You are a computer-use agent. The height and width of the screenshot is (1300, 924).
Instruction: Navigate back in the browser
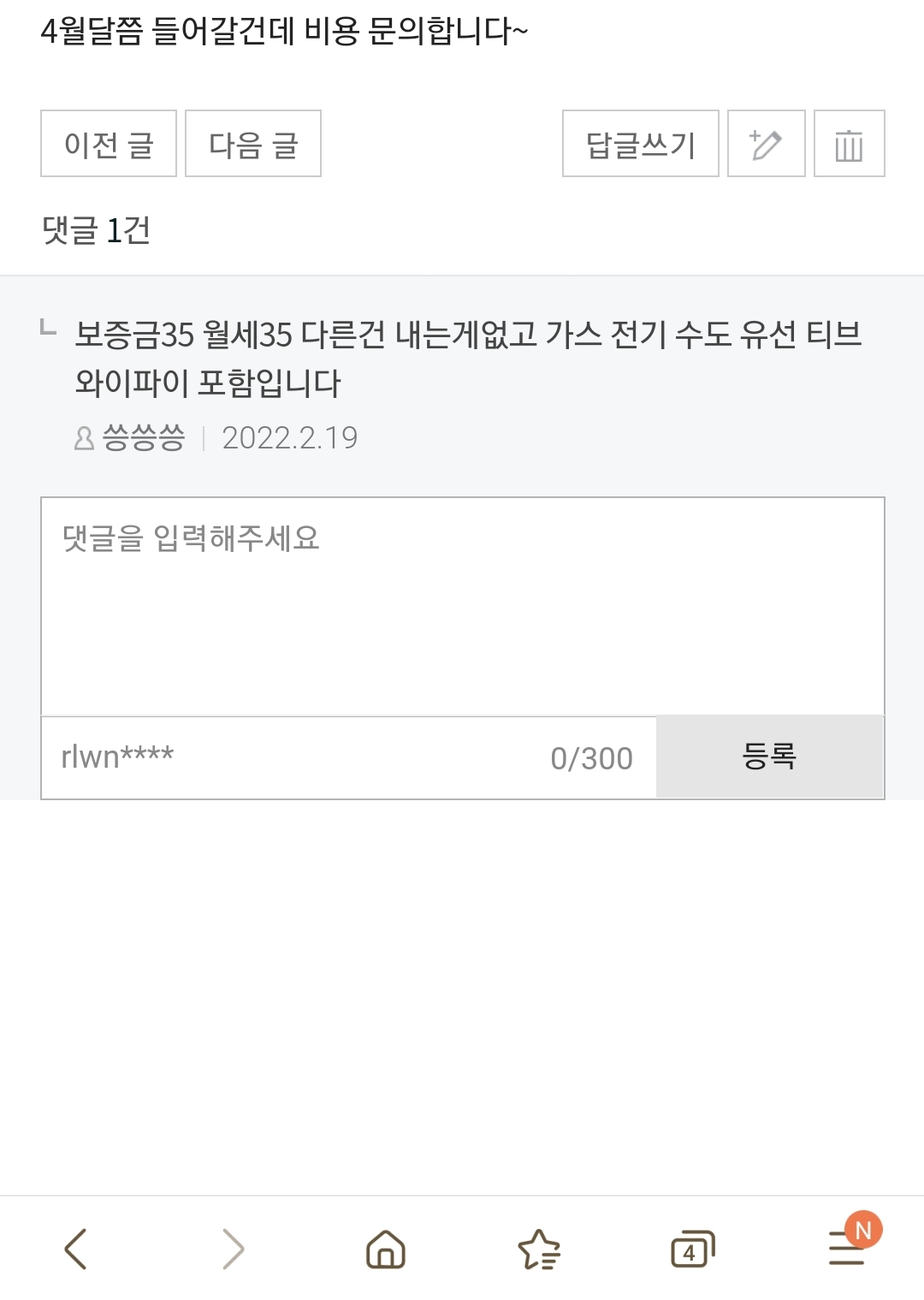pyautogui.click(x=76, y=1249)
